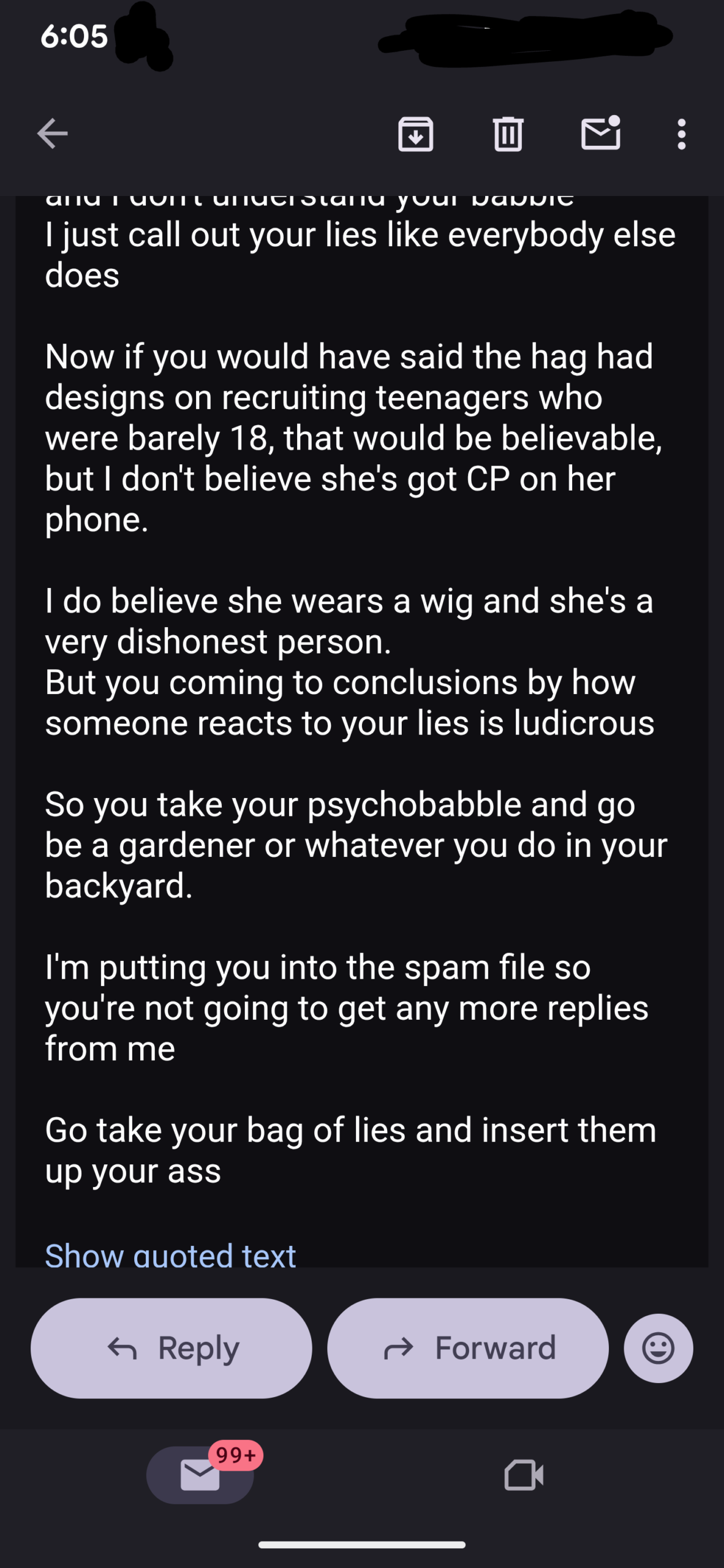Archive this email
Viewport: 724px width, 1568px height.
click(x=416, y=134)
